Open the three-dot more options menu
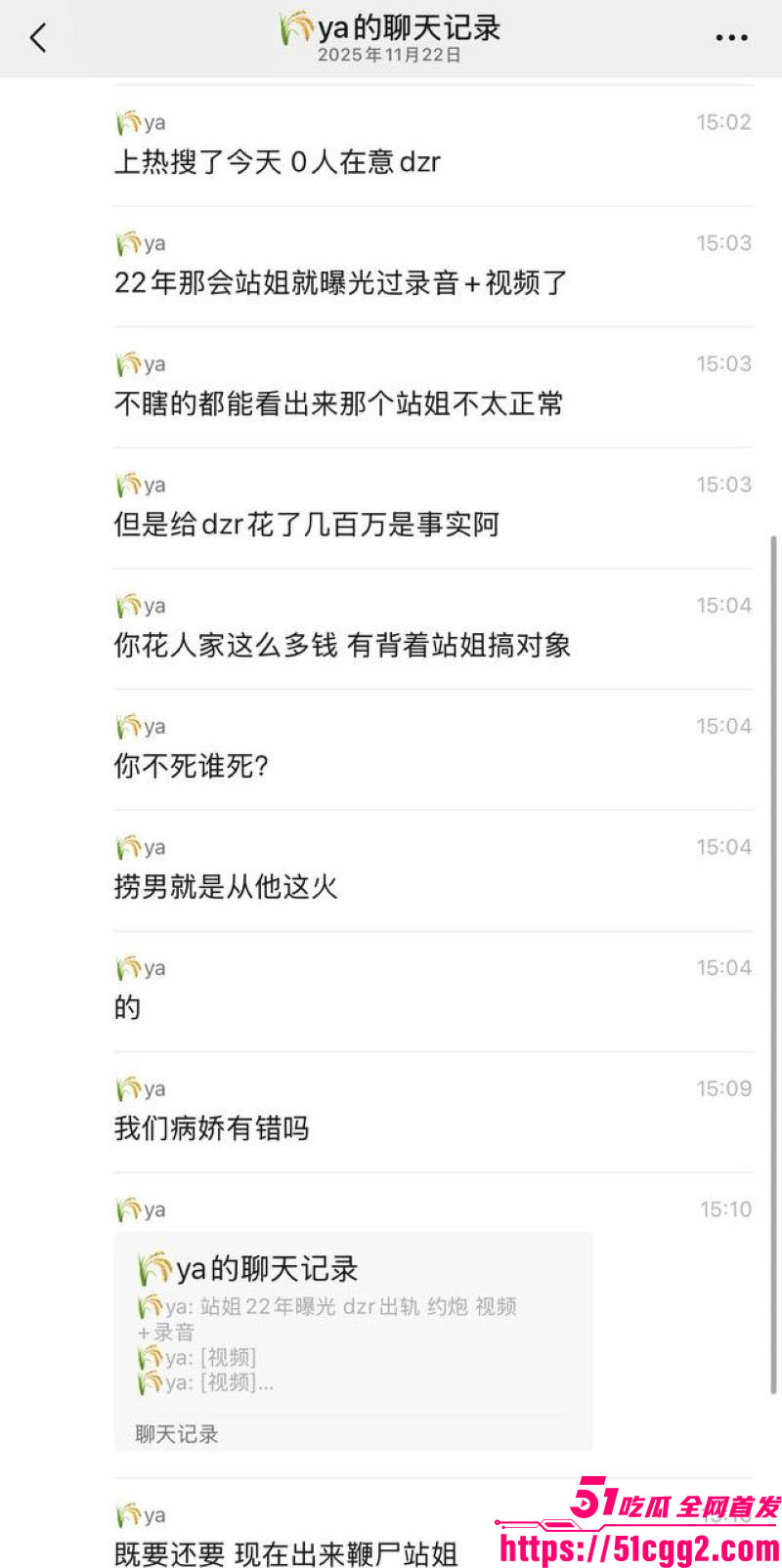The height and width of the screenshot is (1568, 782). 731,37
